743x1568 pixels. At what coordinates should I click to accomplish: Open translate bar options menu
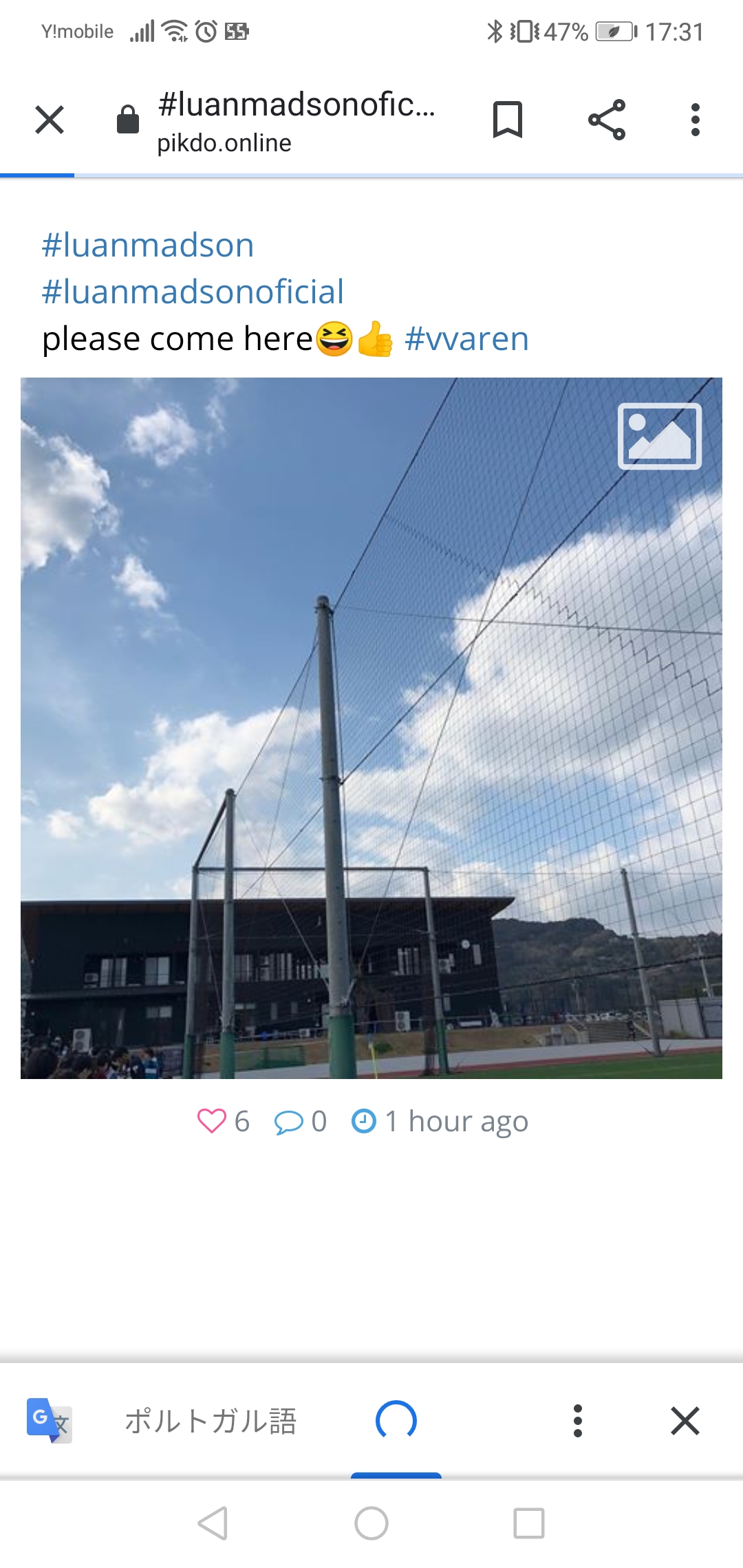(578, 1421)
